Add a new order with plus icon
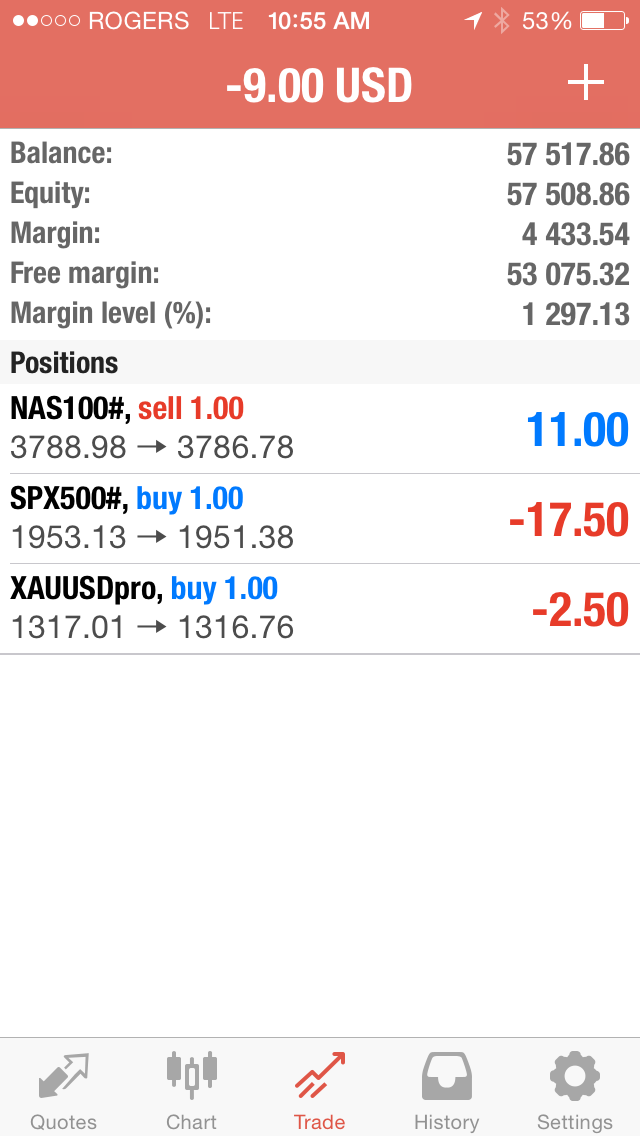This screenshot has width=640, height=1136. tap(586, 83)
